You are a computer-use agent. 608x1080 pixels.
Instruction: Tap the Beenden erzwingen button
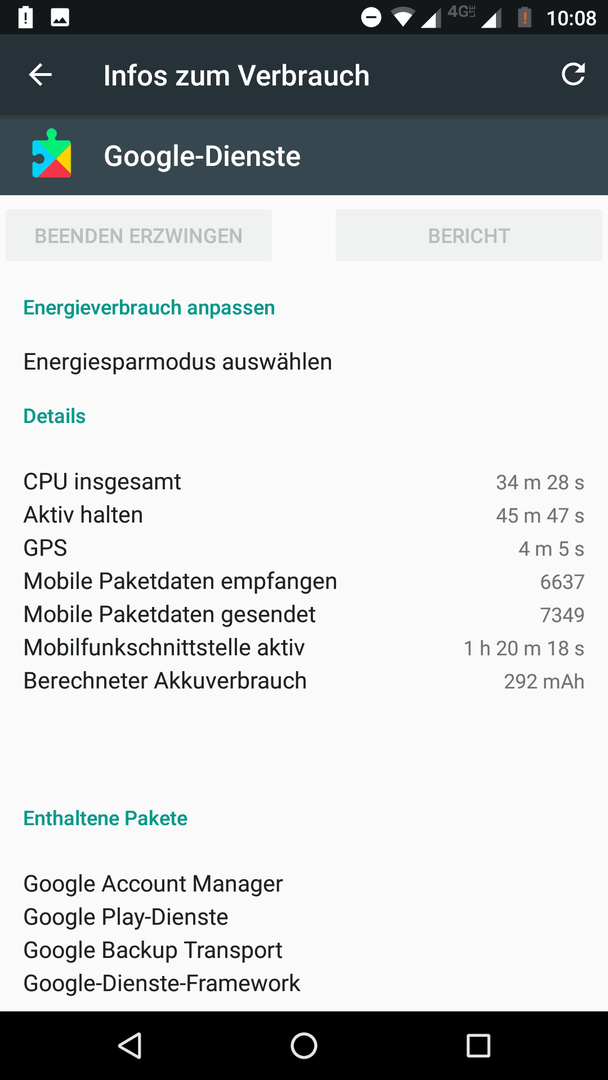(138, 236)
